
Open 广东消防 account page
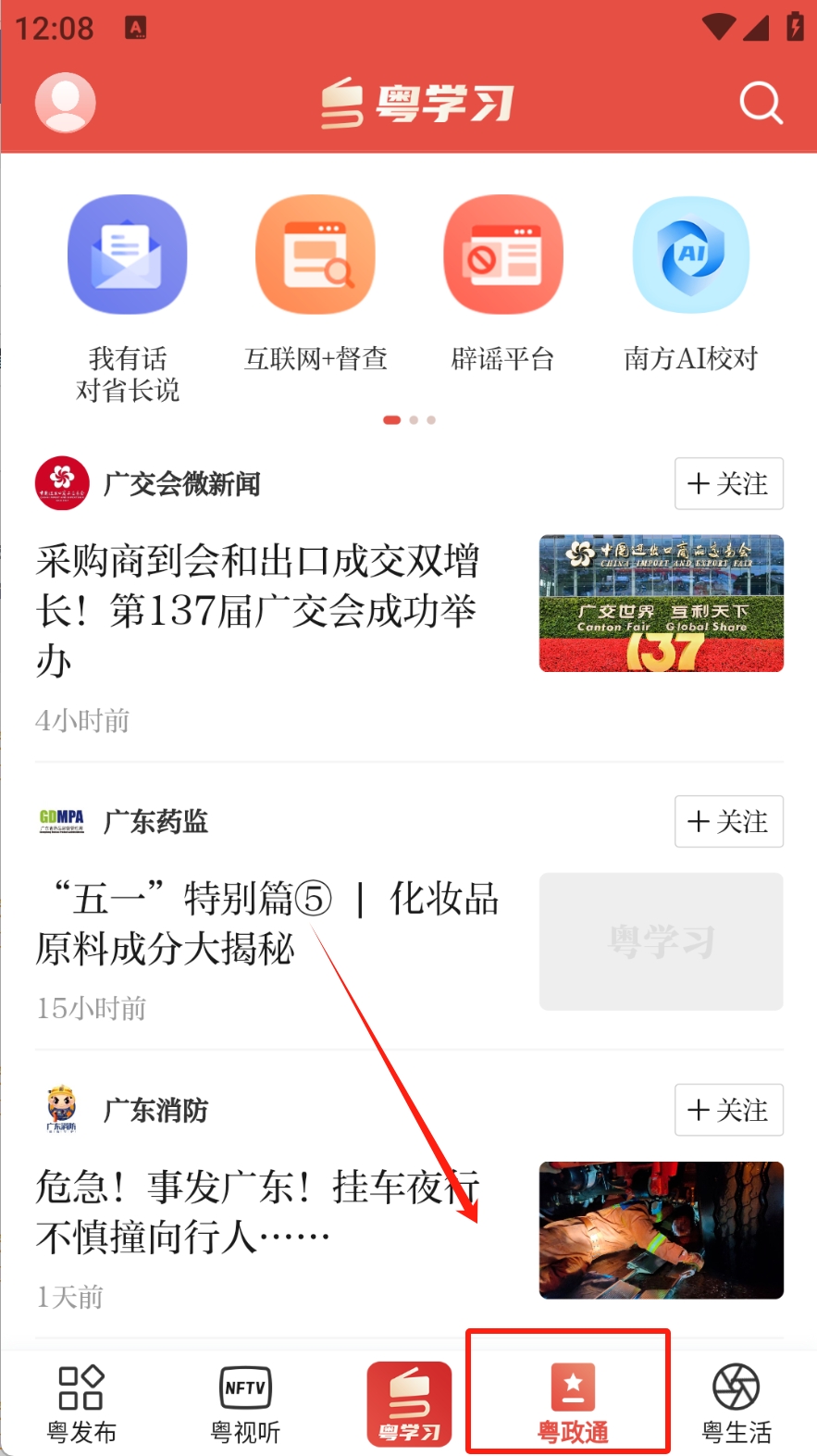click(x=155, y=1110)
